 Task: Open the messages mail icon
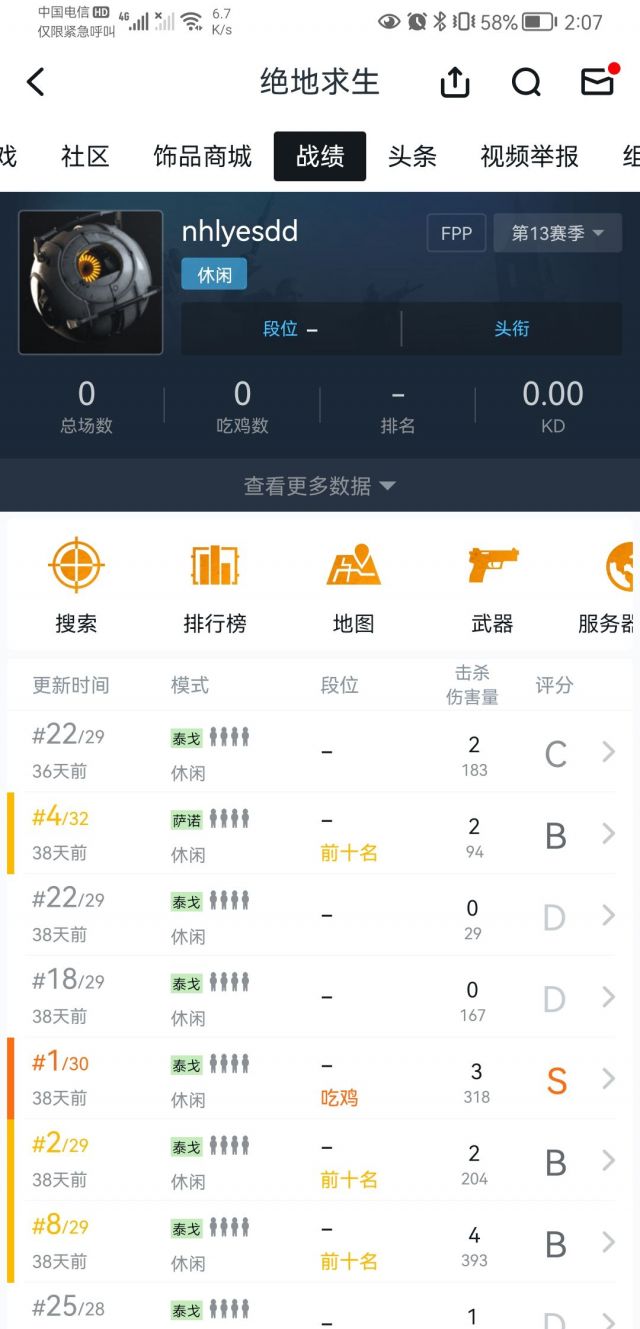[x=598, y=82]
